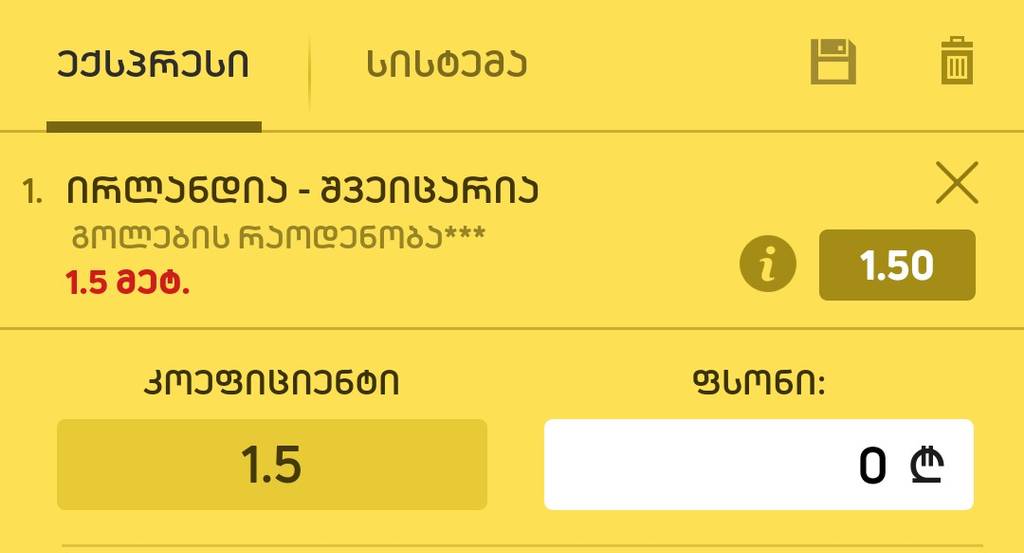Remove the ირლანდია - შვეიცარია bet
Image resolution: width=1024 pixels, height=553 pixels.
(x=956, y=184)
